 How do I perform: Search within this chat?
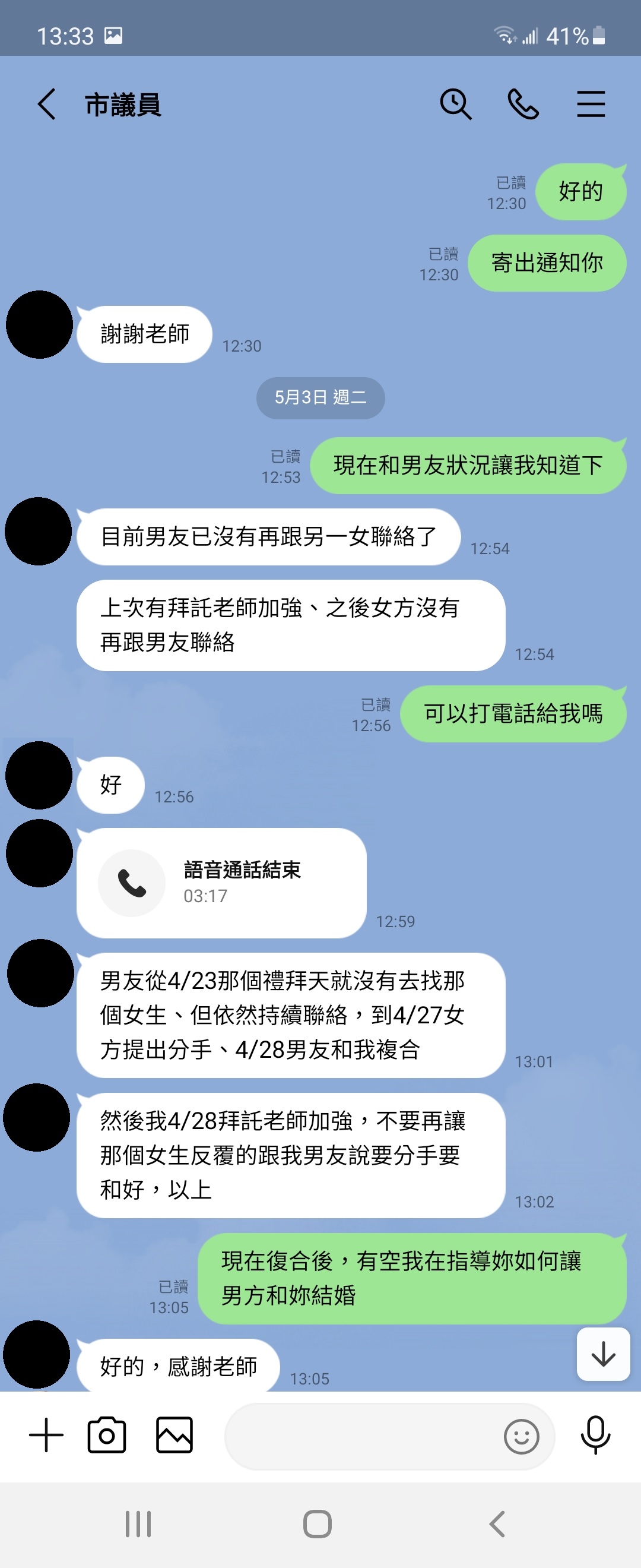pyautogui.click(x=455, y=104)
